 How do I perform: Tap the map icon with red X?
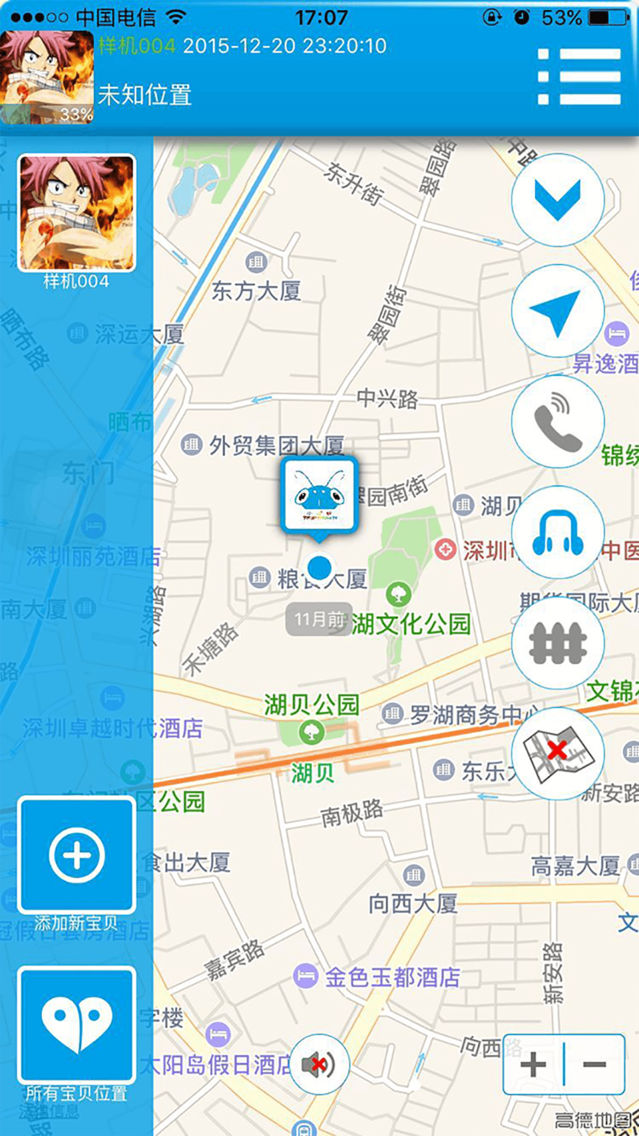[x=558, y=753]
